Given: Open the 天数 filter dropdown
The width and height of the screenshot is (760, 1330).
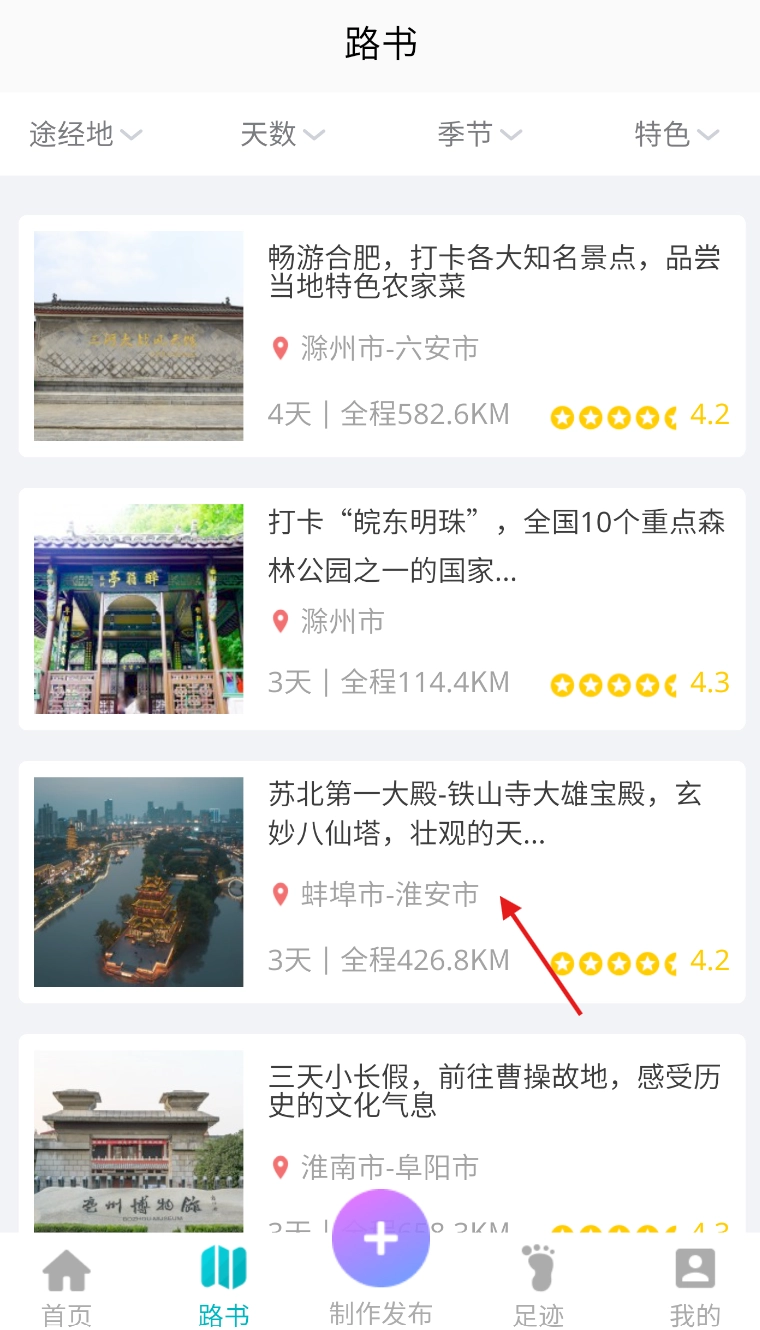Looking at the screenshot, I should click(x=283, y=134).
